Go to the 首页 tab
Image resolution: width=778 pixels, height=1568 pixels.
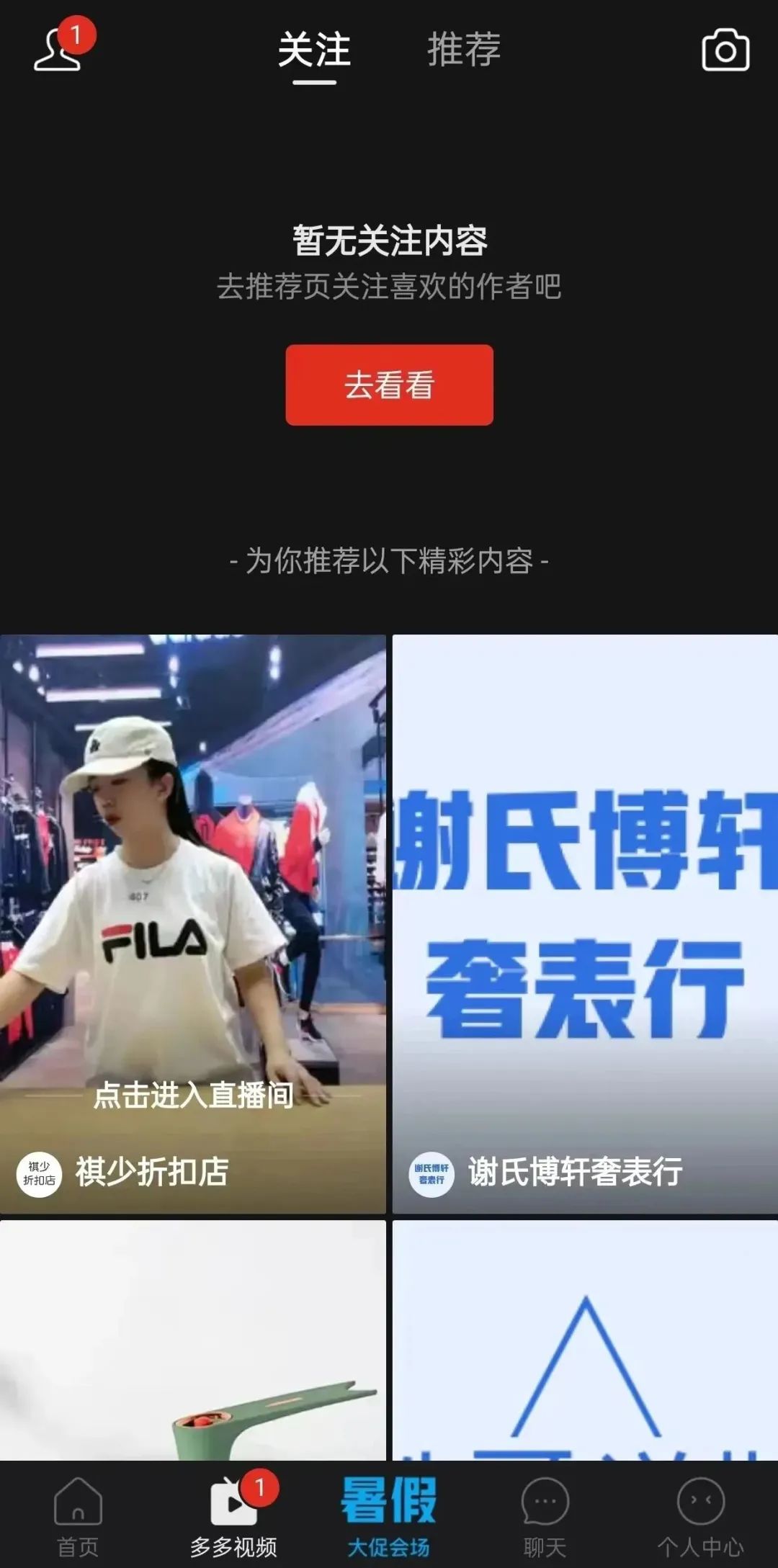pos(78,1516)
